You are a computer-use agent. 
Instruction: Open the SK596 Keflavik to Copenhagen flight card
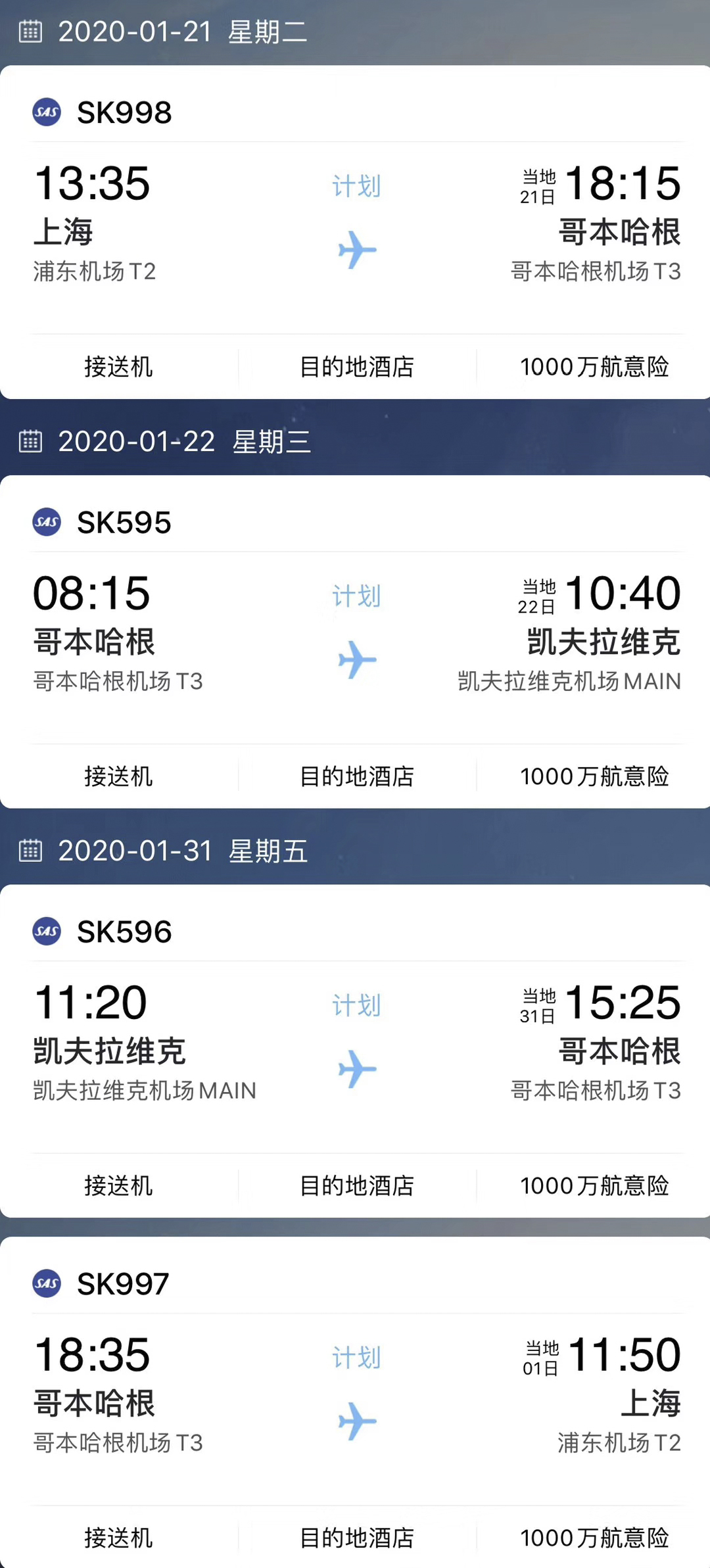(x=355, y=1043)
